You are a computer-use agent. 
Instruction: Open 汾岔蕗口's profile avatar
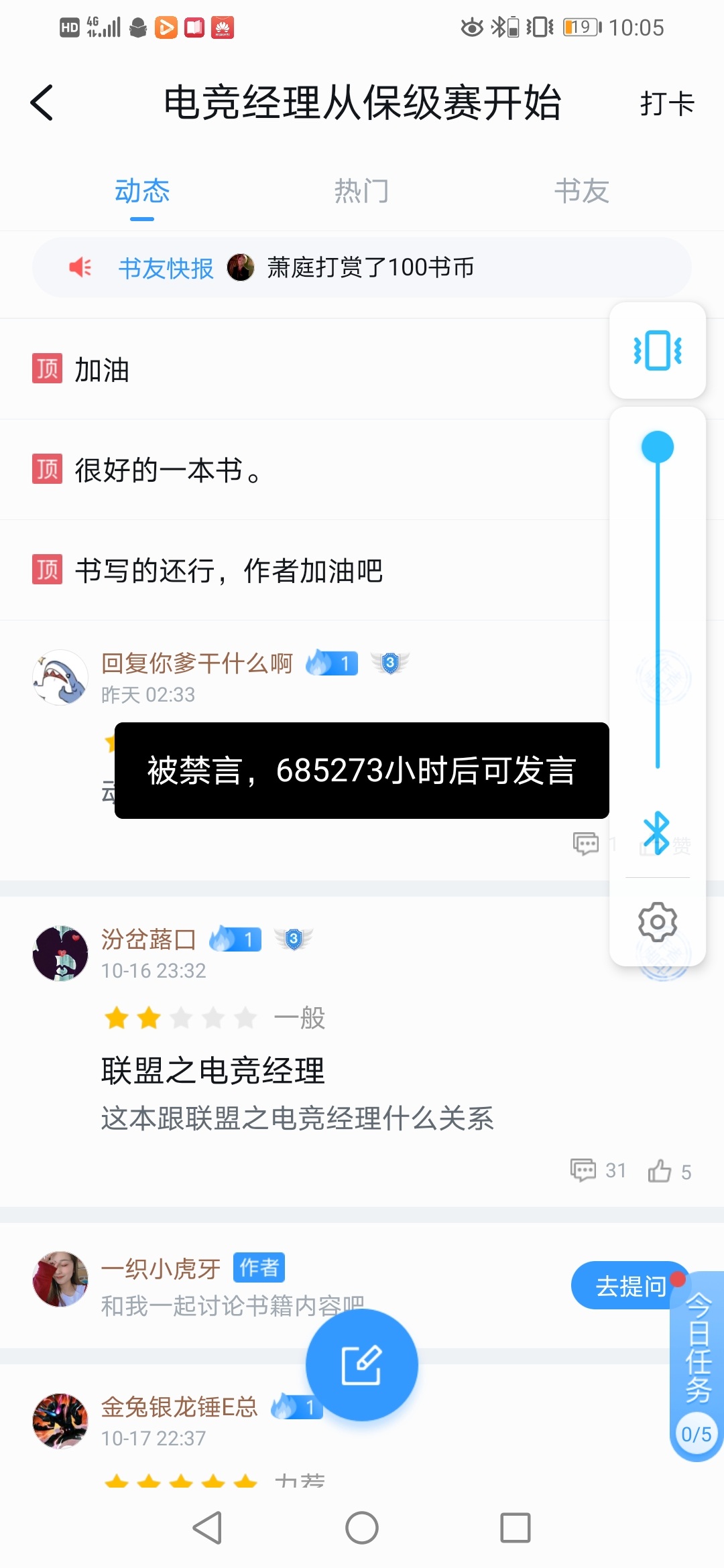[60, 954]
